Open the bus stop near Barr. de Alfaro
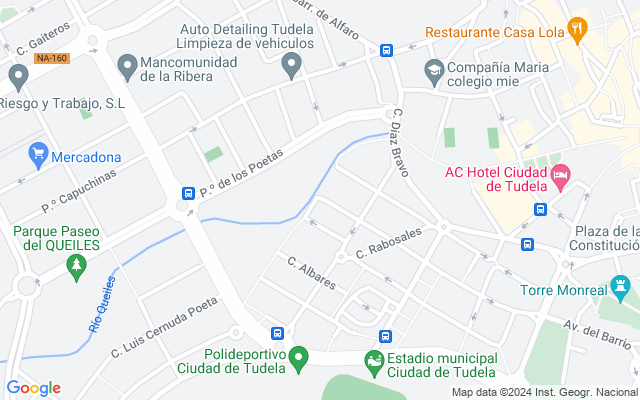 [386, 50]
